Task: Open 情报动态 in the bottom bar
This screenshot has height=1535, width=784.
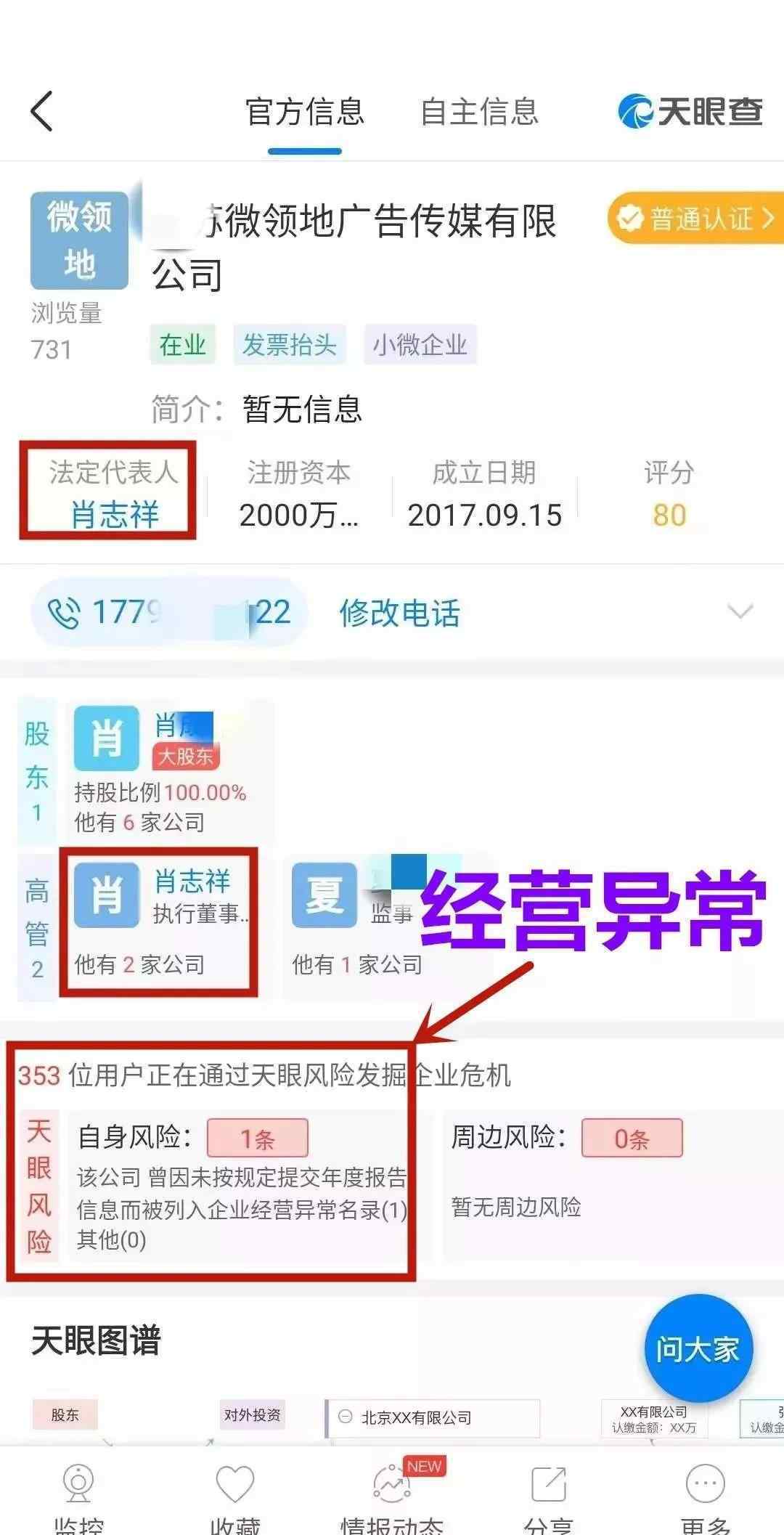Action: 392,1497
